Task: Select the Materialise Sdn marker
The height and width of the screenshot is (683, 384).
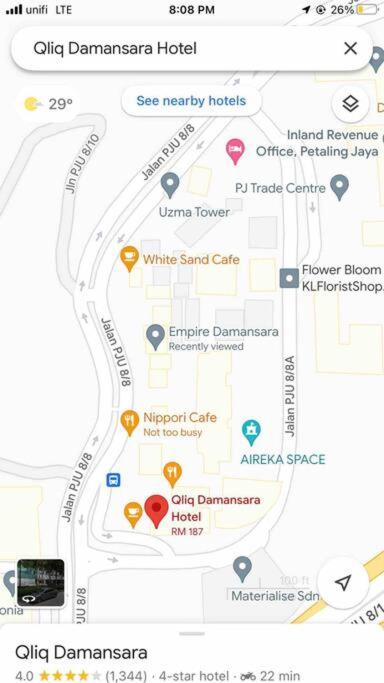Action: tap(243, 569)
